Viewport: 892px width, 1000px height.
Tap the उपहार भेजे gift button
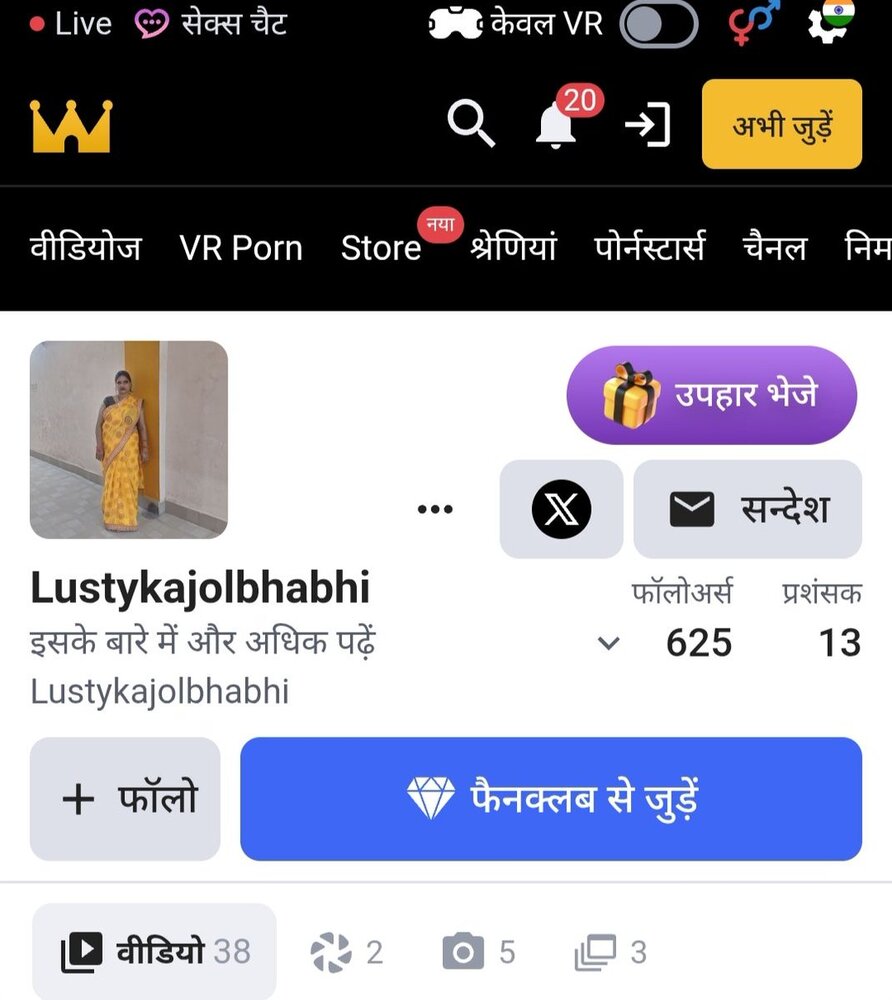[x=711, y=395]
